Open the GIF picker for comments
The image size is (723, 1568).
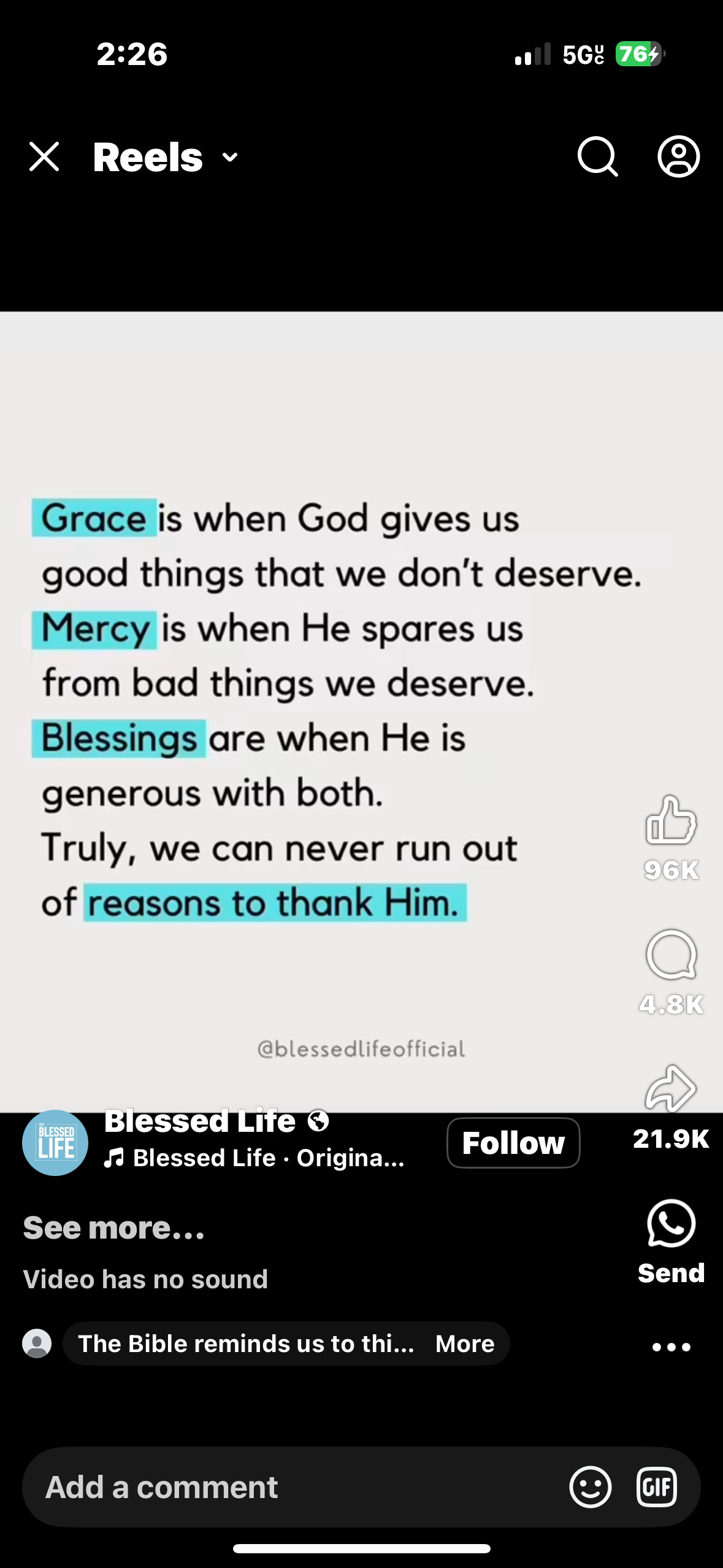656,1487
